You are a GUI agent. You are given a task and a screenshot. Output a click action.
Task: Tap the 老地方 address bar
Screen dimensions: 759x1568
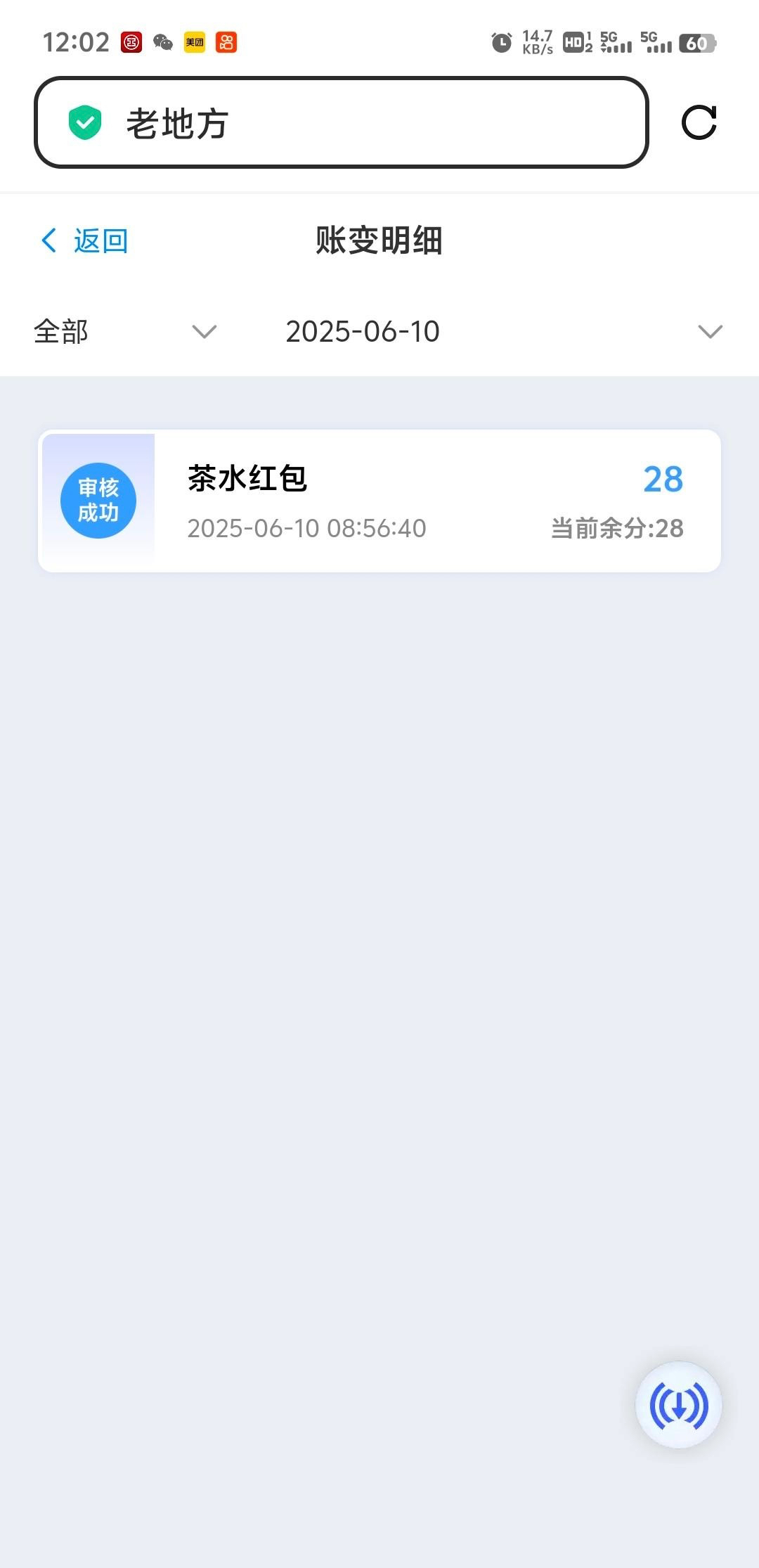pyautogui.click(x=341, y=122)
